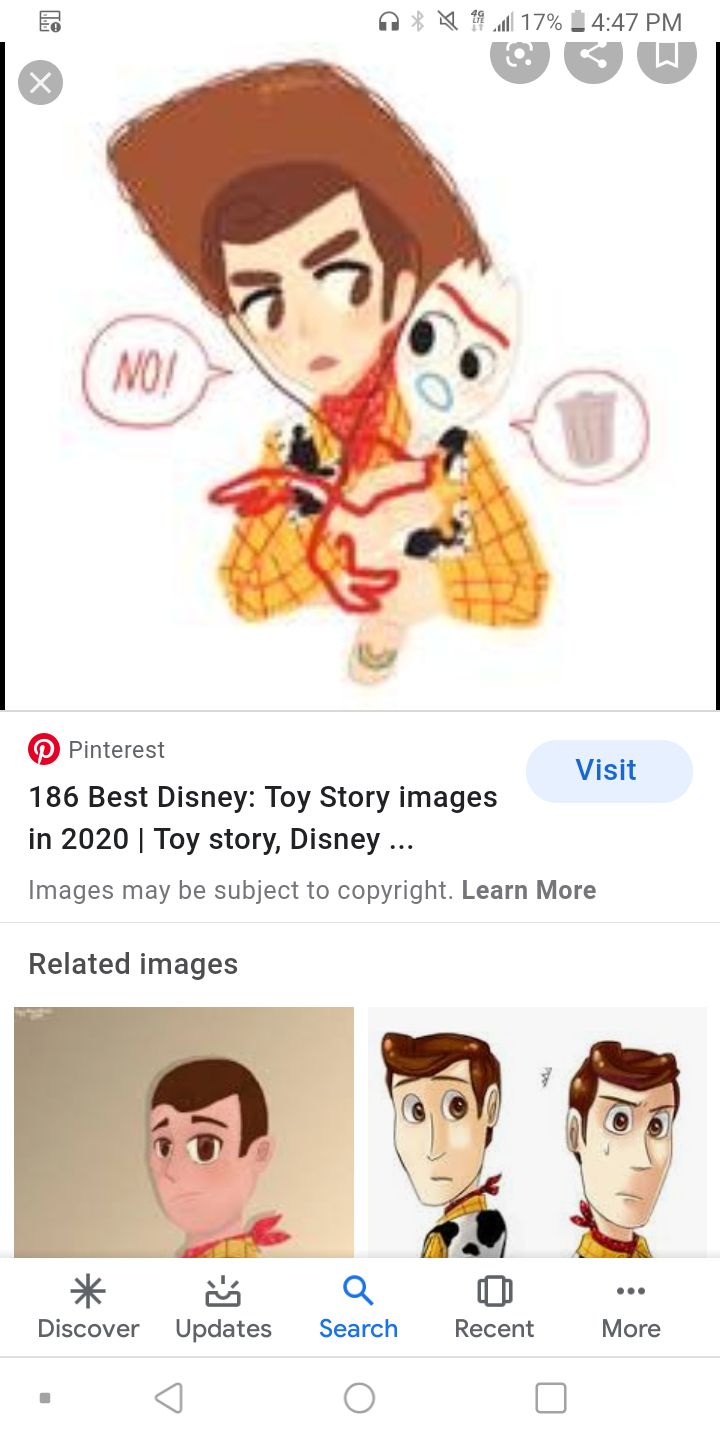Open the More menu tab

click(631, 1308)
